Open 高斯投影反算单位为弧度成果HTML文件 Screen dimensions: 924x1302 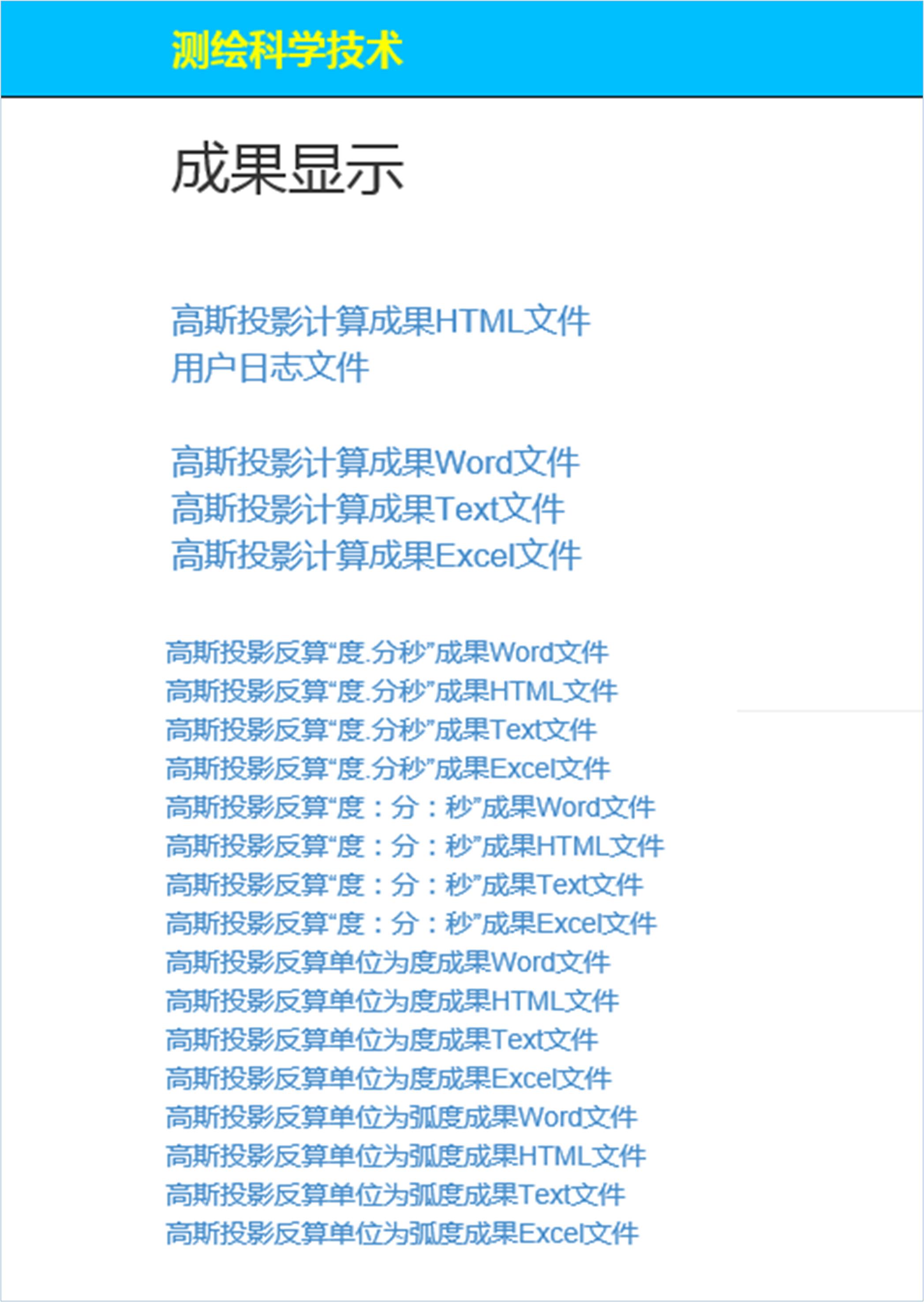(406, 1156)
